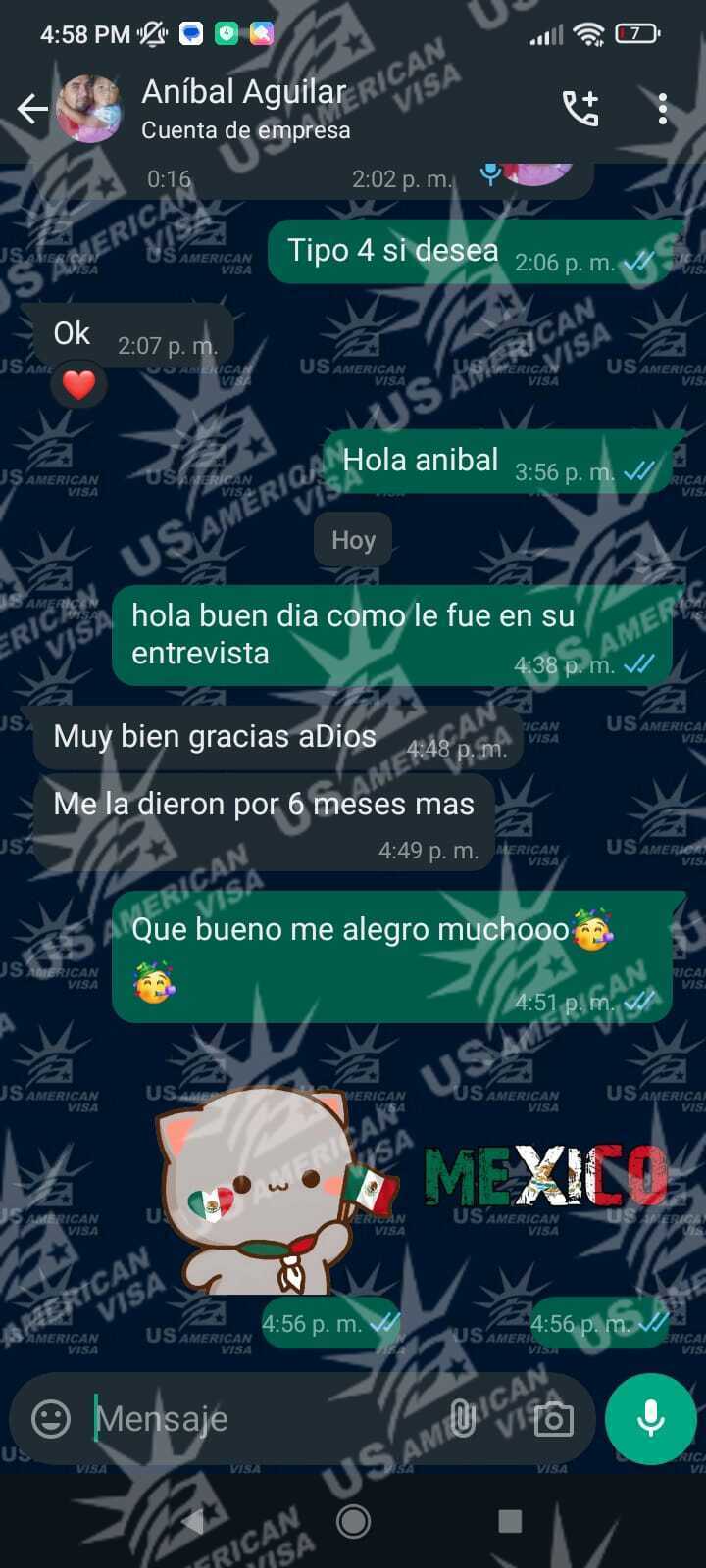The width and height of the screenshot is (706, 1568).
Task: Tap the green microphone voice button
Action: (651, 1418)
